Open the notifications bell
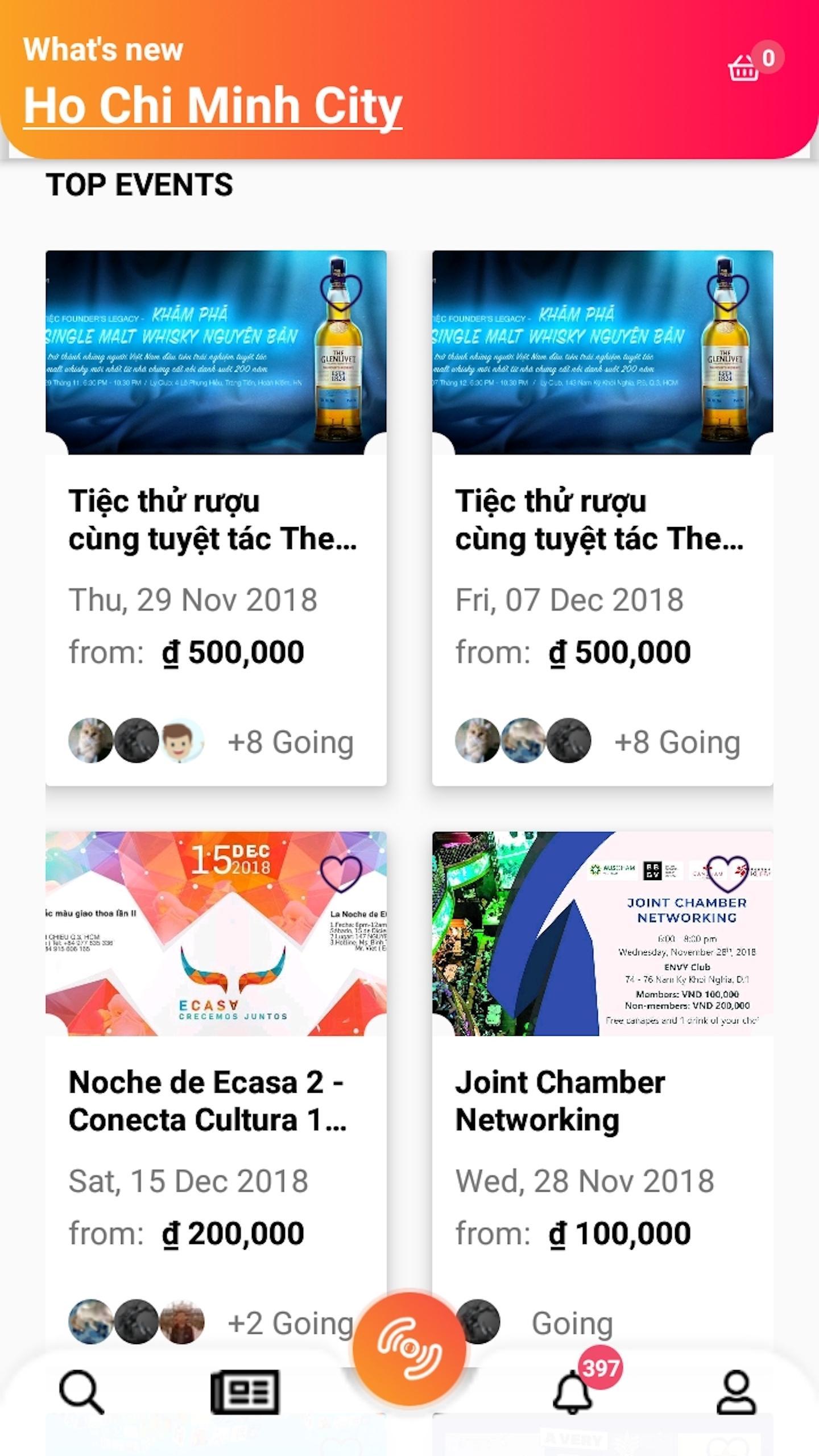819x1456 pixels. (573, 1392)
